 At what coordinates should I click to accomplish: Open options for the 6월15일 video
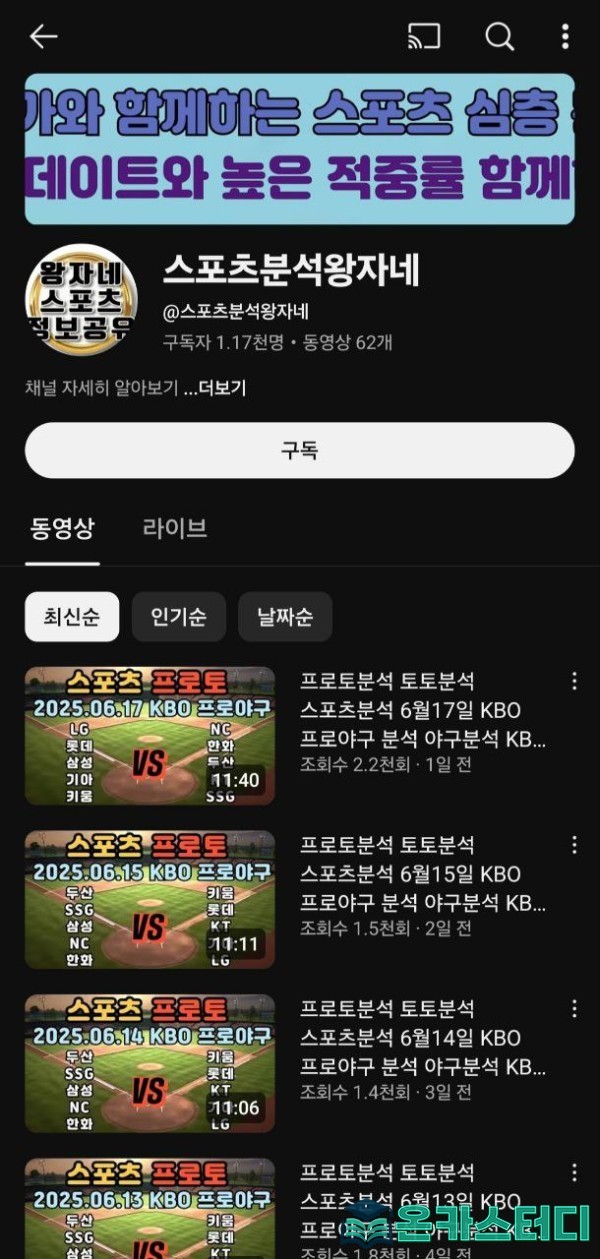(574, 846)
